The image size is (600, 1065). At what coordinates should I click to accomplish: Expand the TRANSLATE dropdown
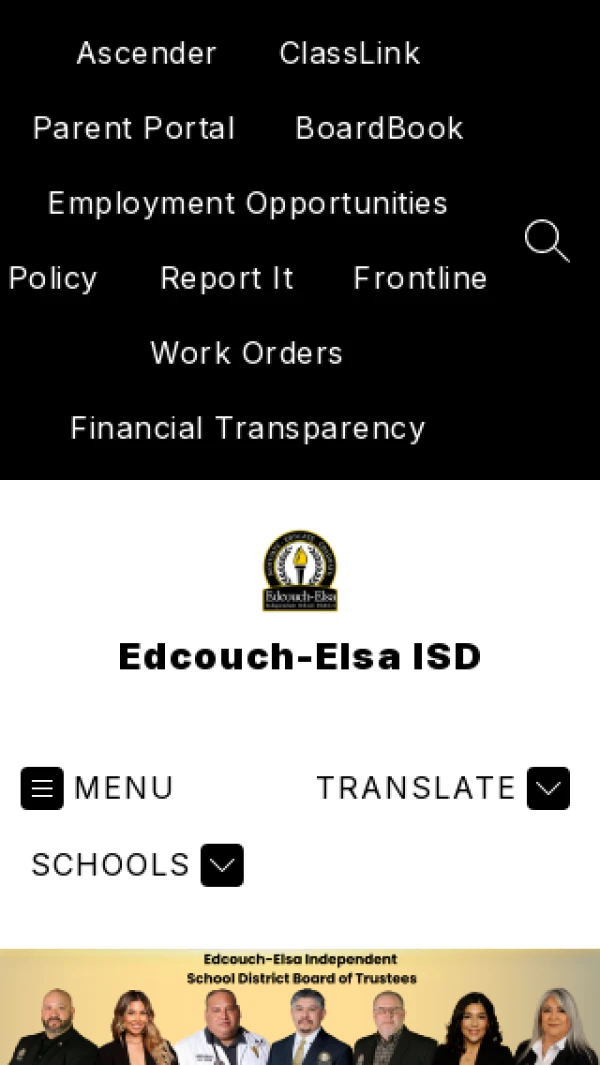[547, 788]
